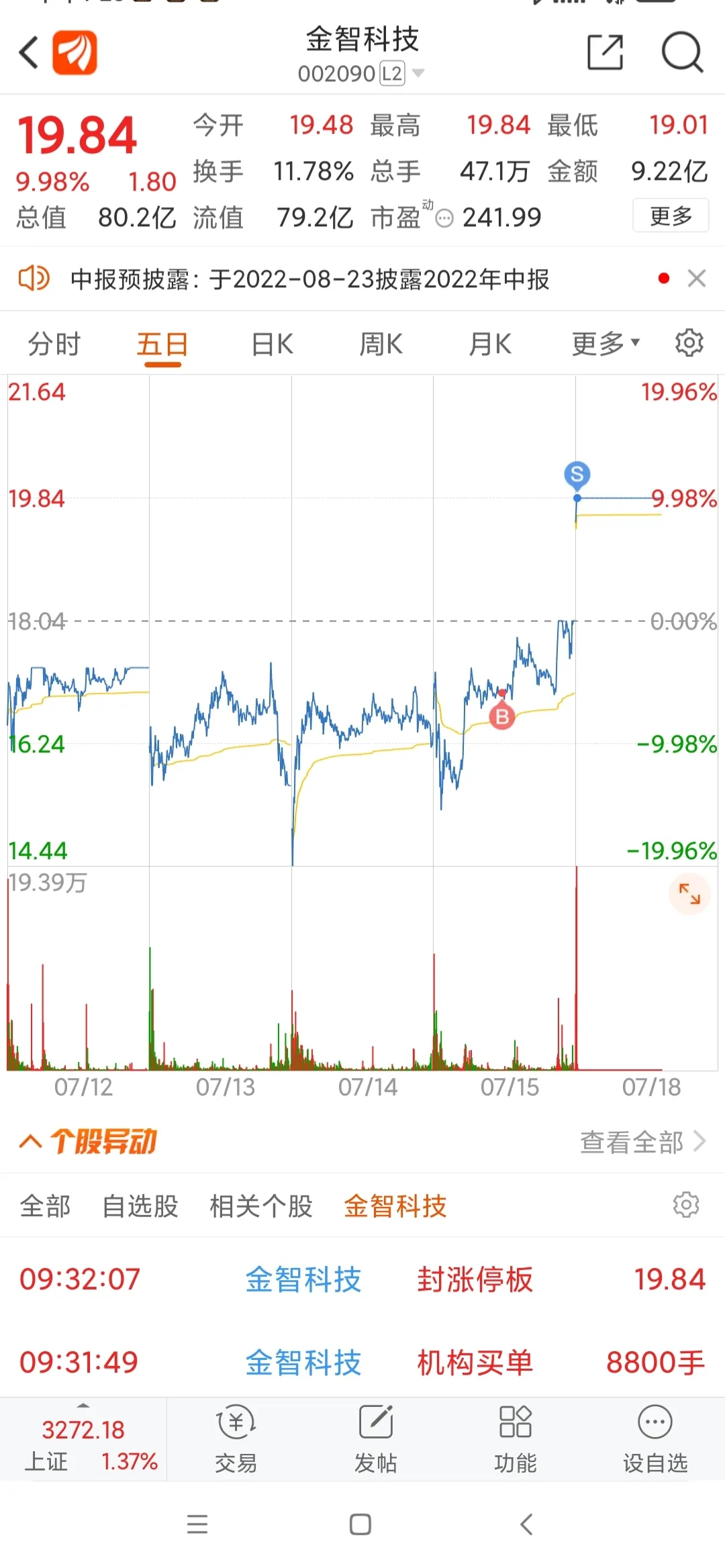Dismiss the 中报预披露 announcement banner
This screenshot has height=1568, width=725.
(x=697, y=278)
